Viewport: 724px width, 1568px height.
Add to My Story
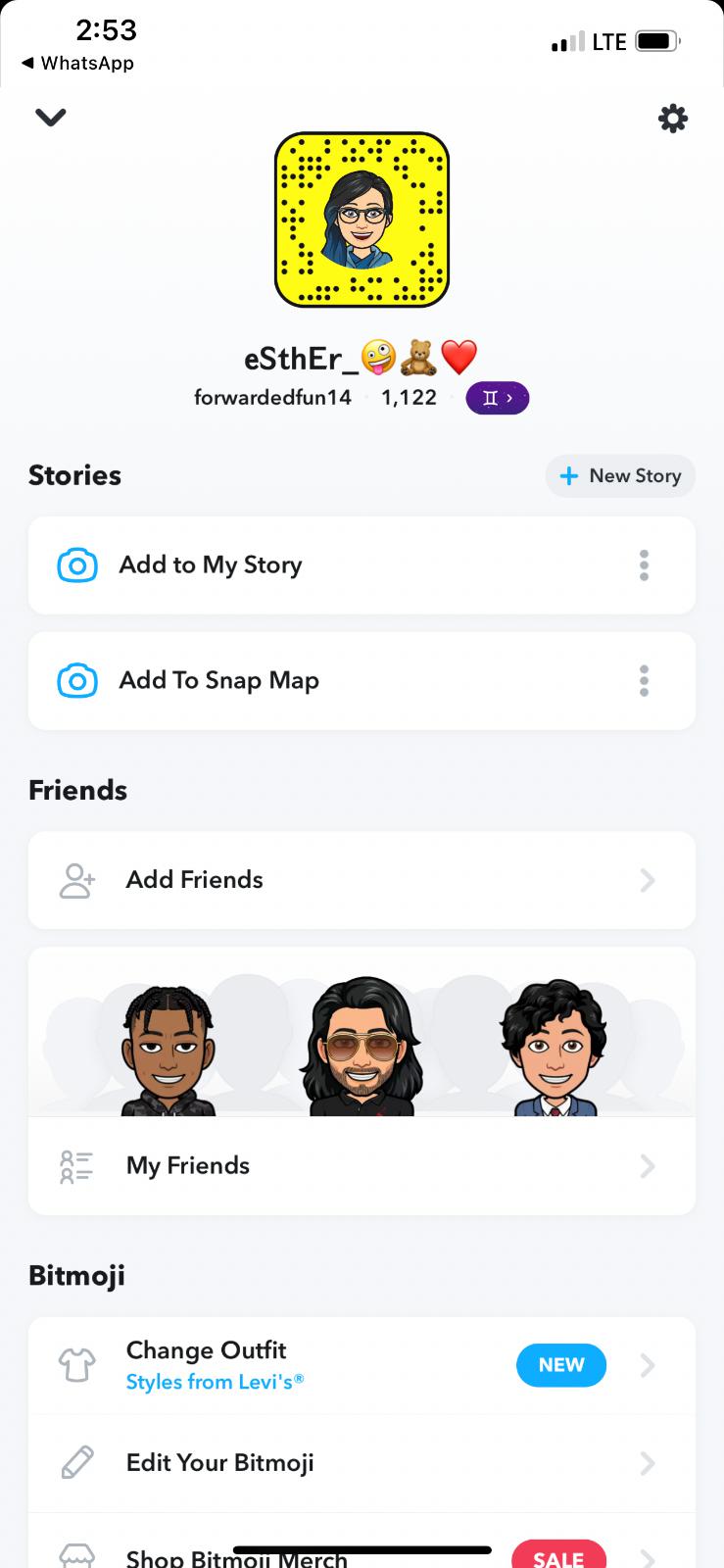click(362, 565)
